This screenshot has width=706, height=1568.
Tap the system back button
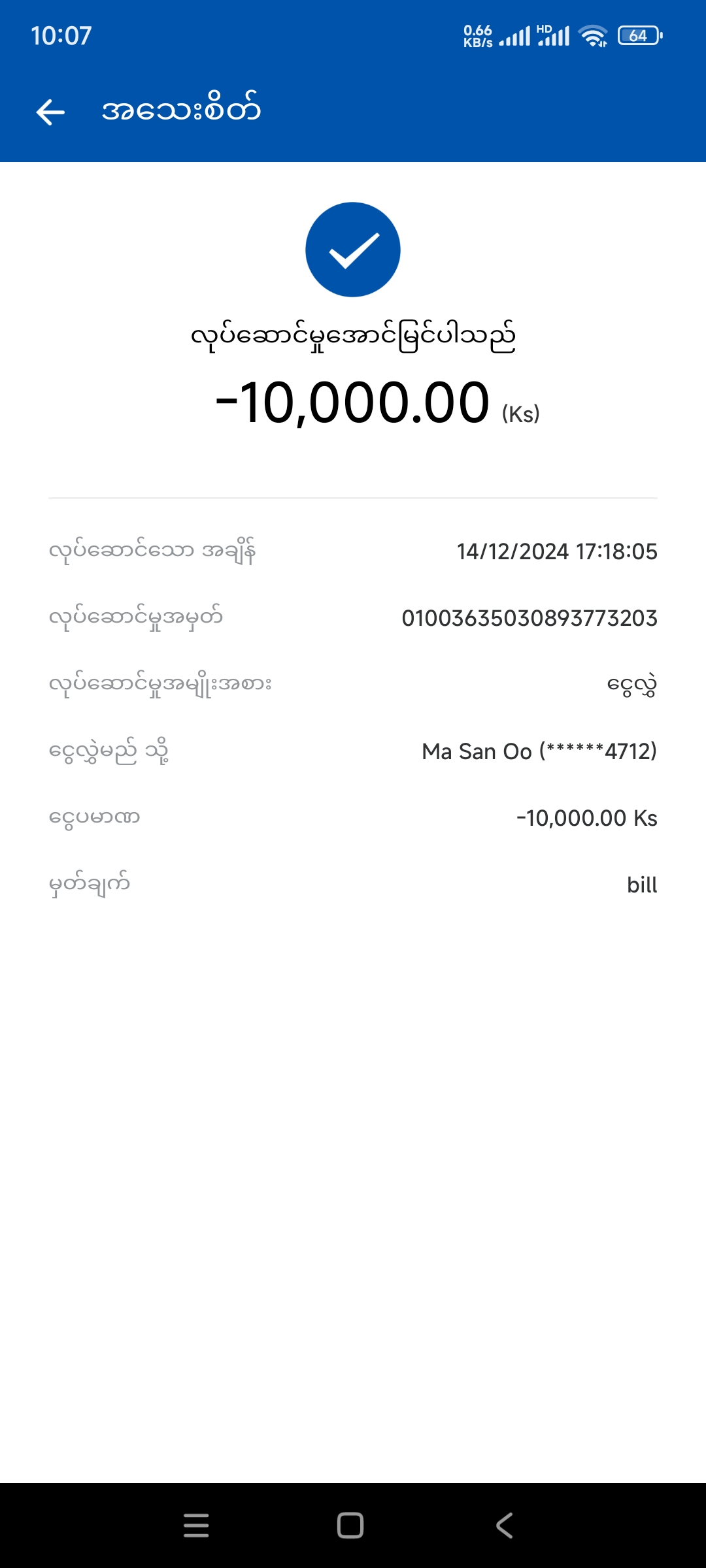click(x=504, y=1526)
